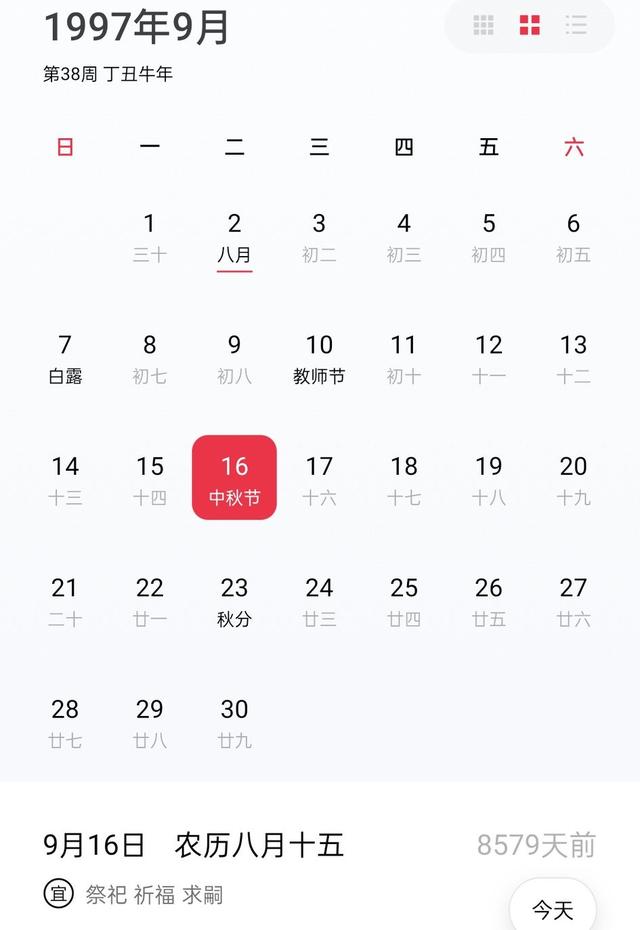The width and height of the screenshot is (640, 930).
Task: Choose September 30
Action: pyautogui.click(x=234, y=722)
